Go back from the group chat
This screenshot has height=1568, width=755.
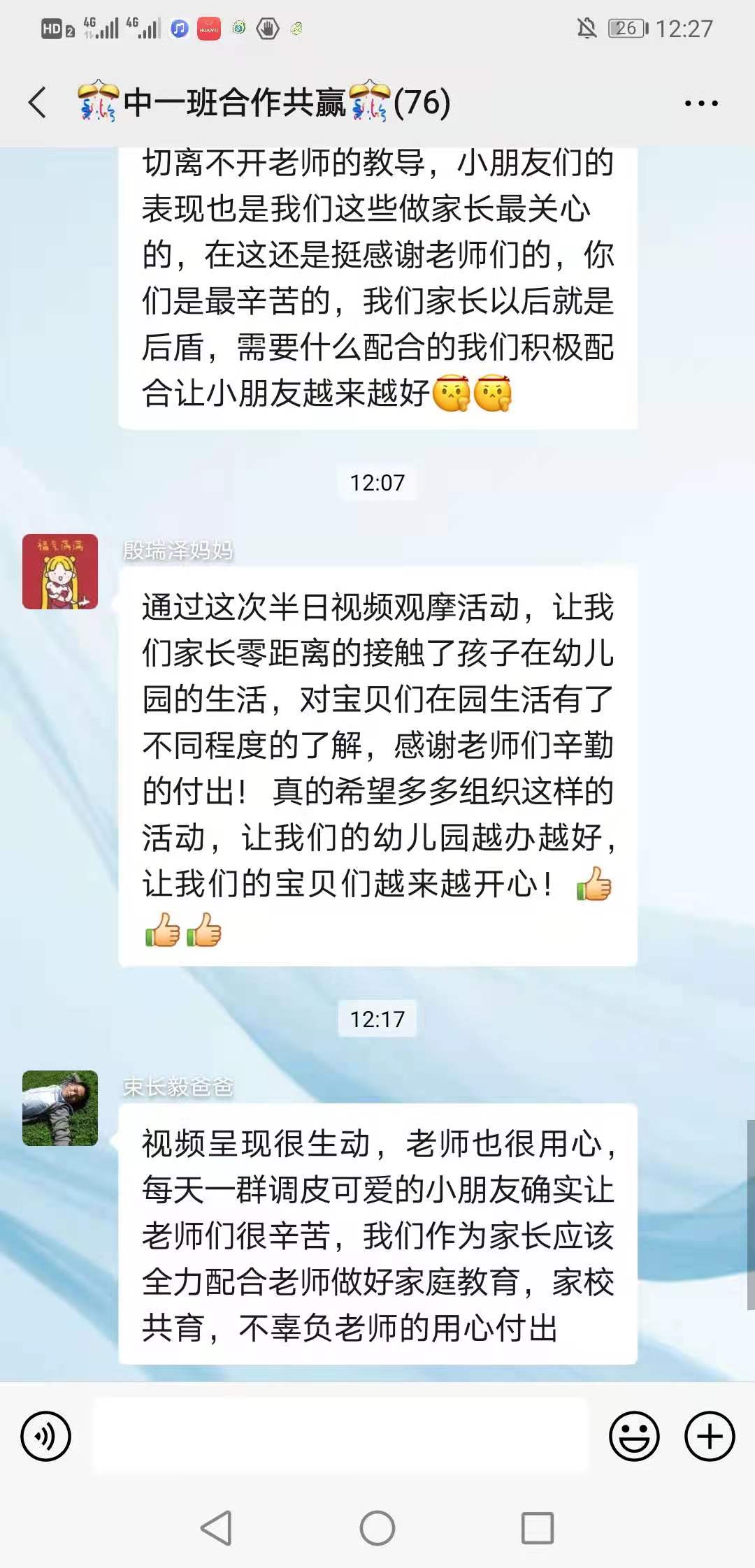pyautogui.click(x=38, y=103)
